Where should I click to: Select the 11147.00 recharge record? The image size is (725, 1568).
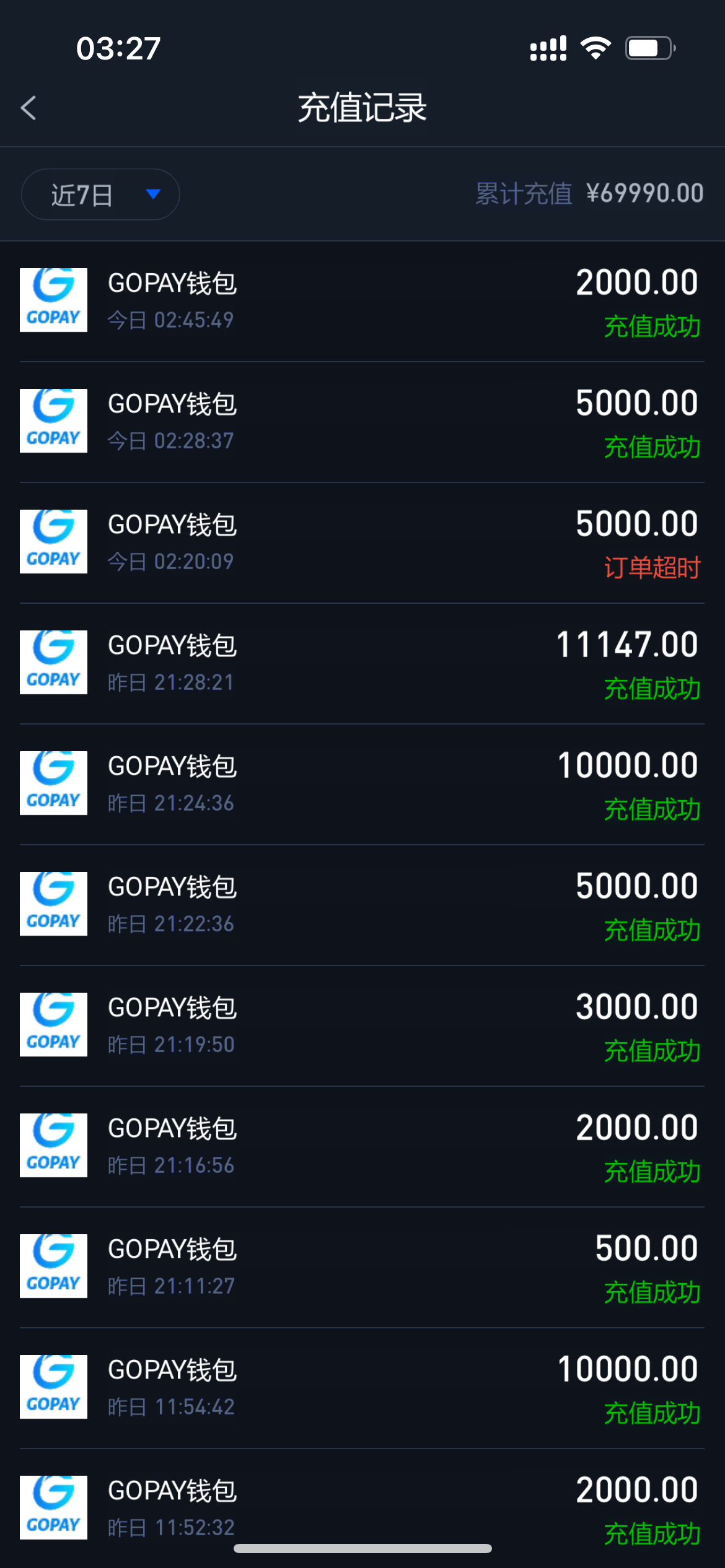click(362, 663)
